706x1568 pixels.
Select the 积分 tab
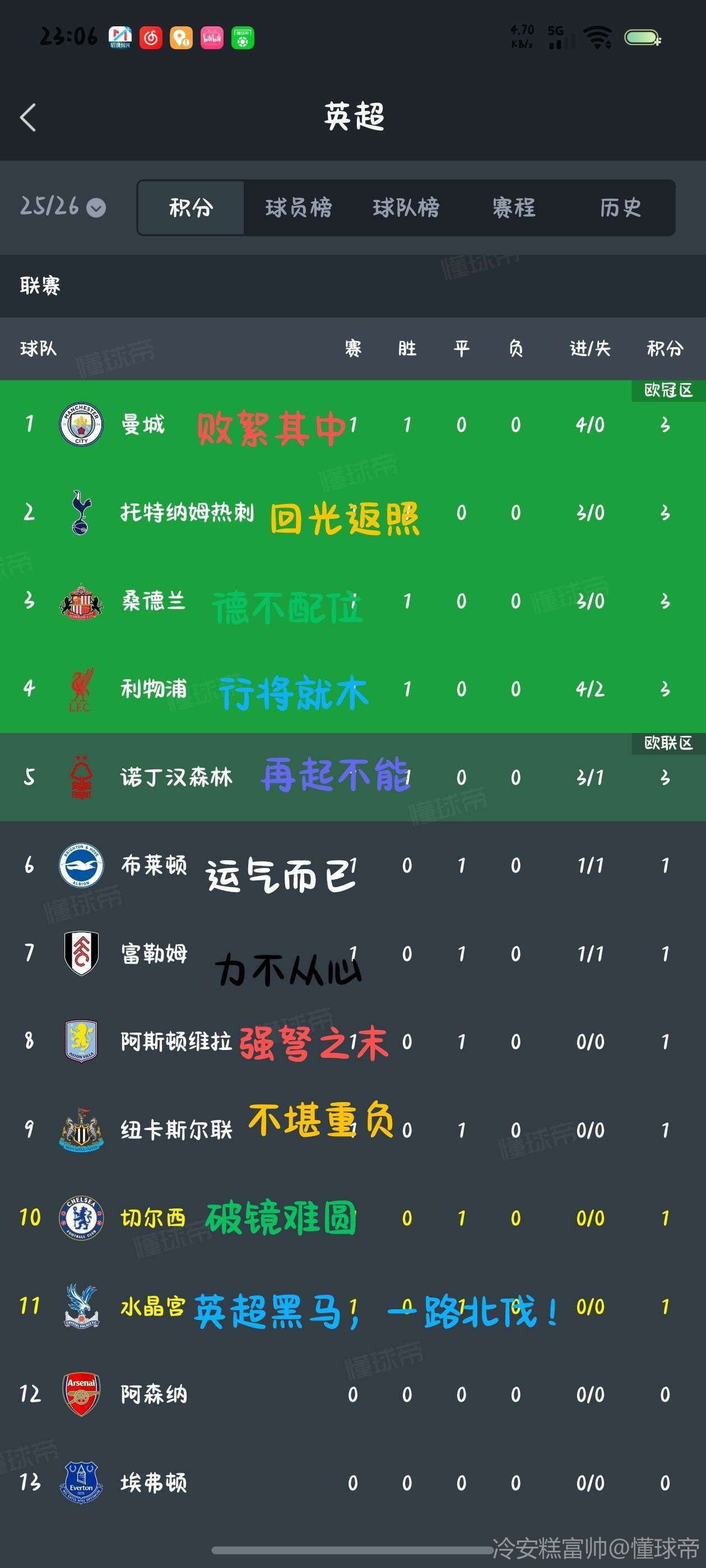[191, 208]
